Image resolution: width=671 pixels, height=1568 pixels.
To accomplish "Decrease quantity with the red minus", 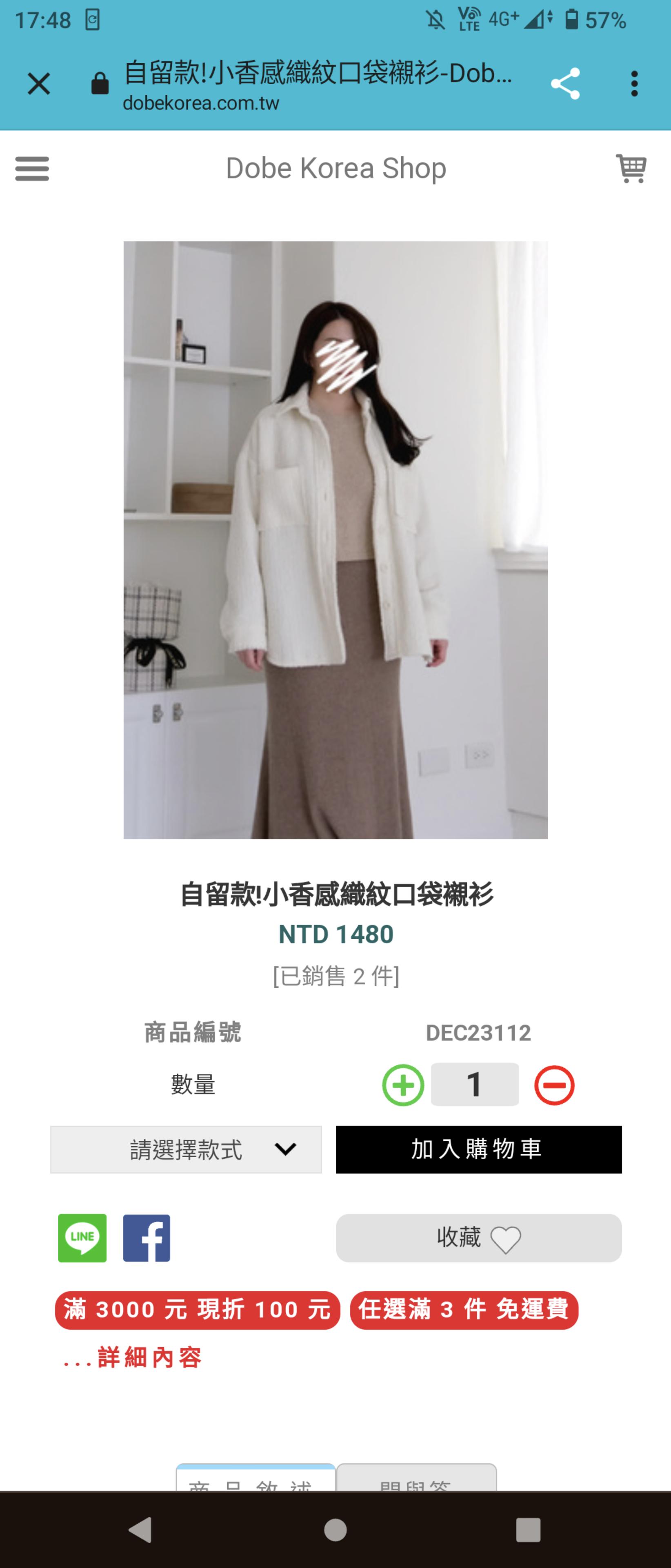I will [x=554, y=1085].
